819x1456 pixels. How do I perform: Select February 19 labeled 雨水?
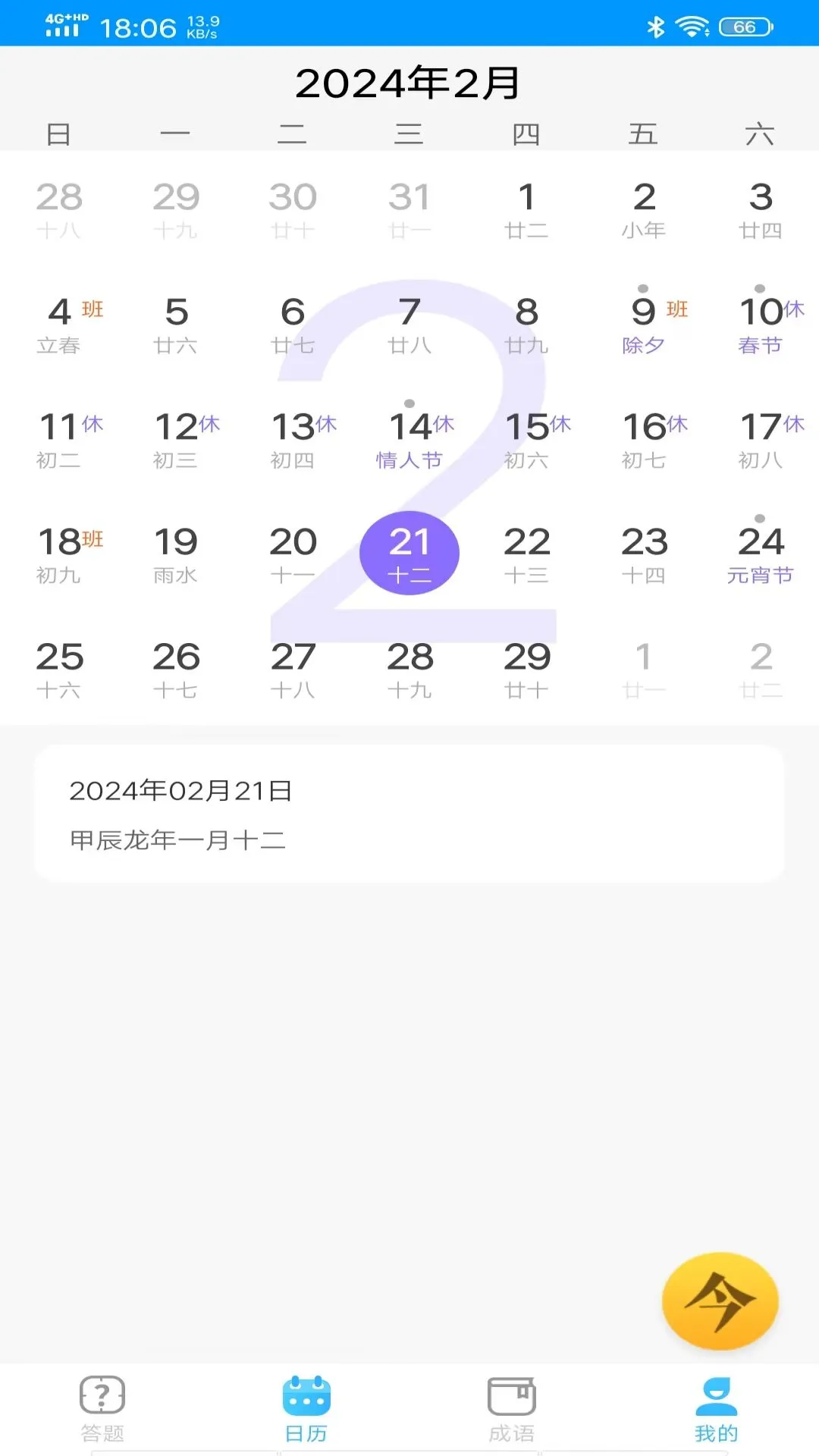176,554
